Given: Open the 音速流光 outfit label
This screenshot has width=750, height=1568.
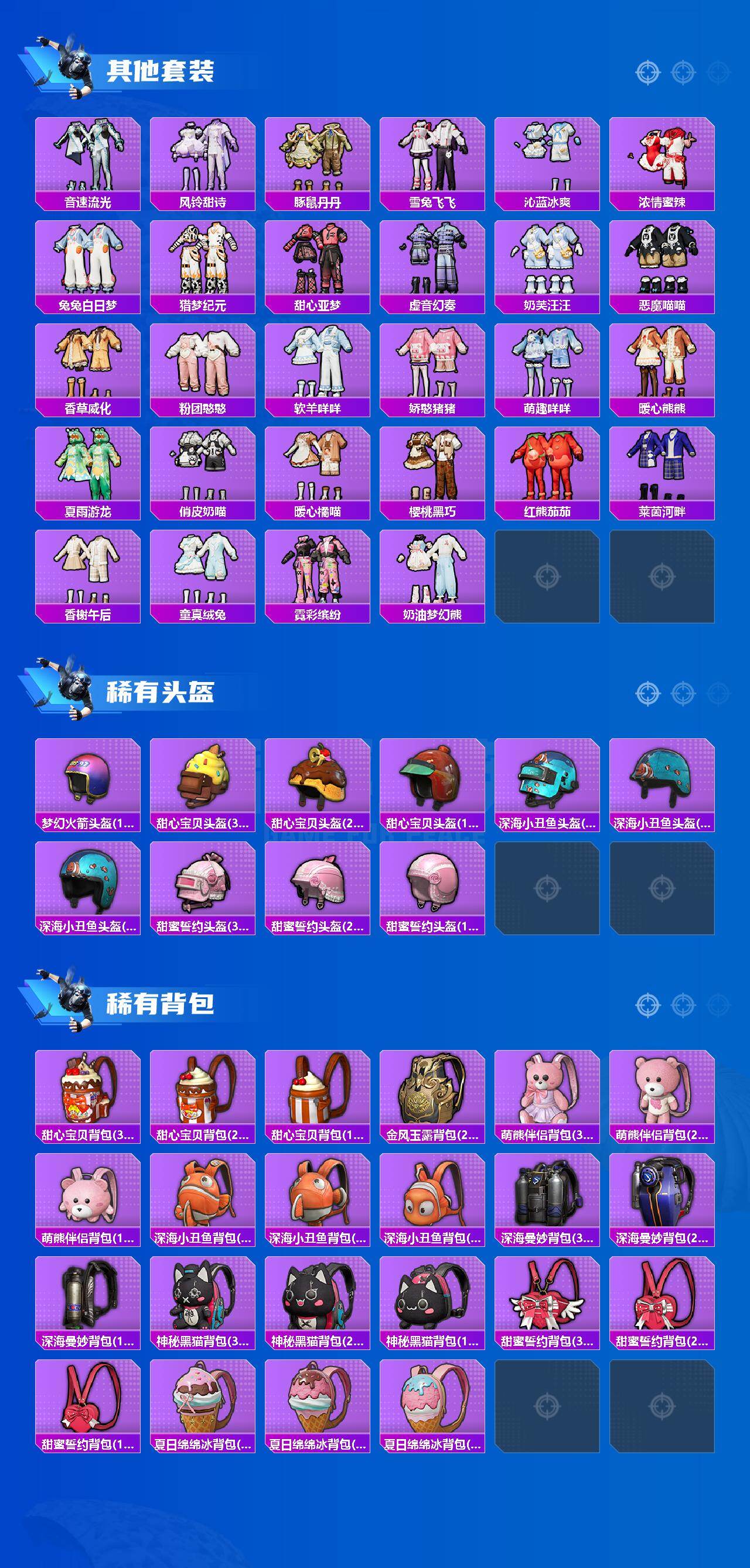Looking at the screenshot, I should click(x=89, y=201).
